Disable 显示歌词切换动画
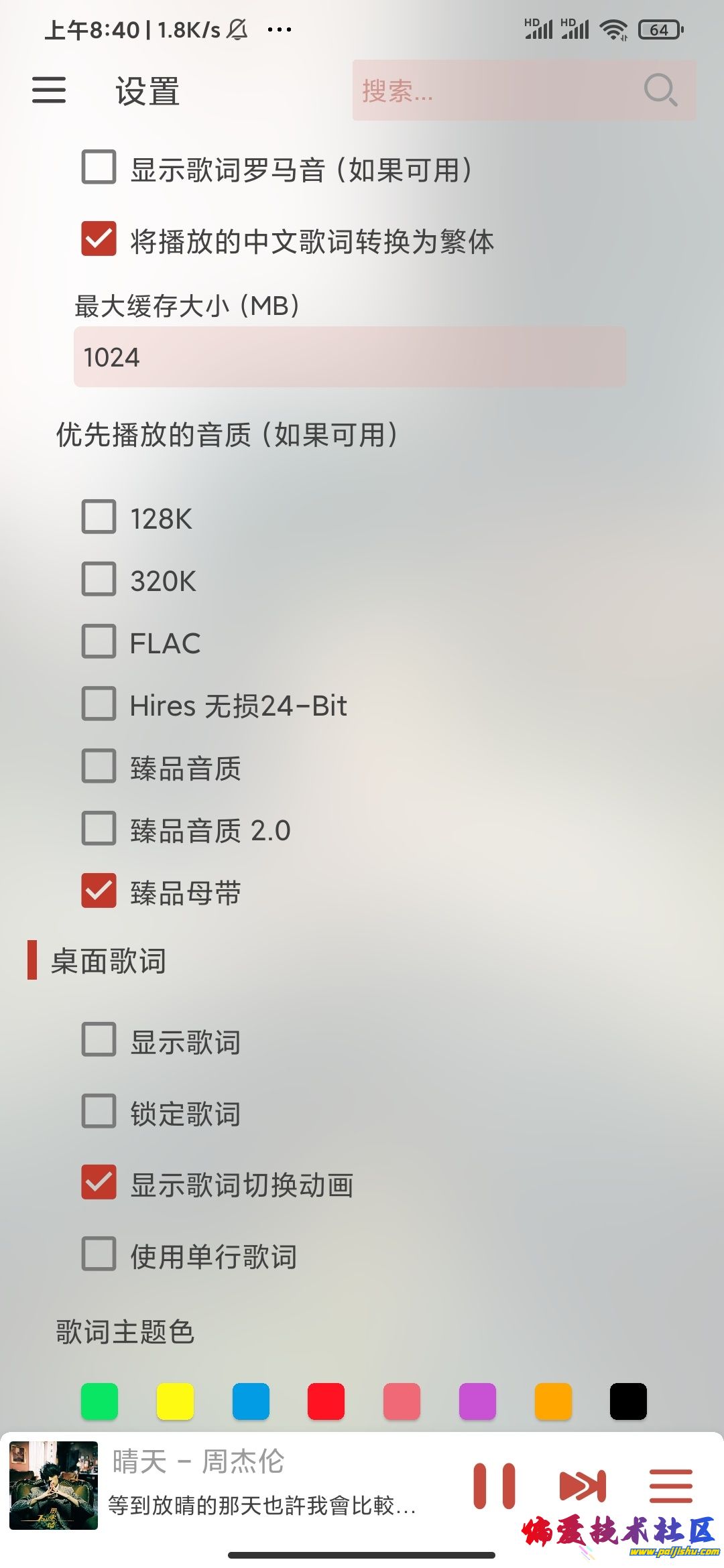 99,1183
